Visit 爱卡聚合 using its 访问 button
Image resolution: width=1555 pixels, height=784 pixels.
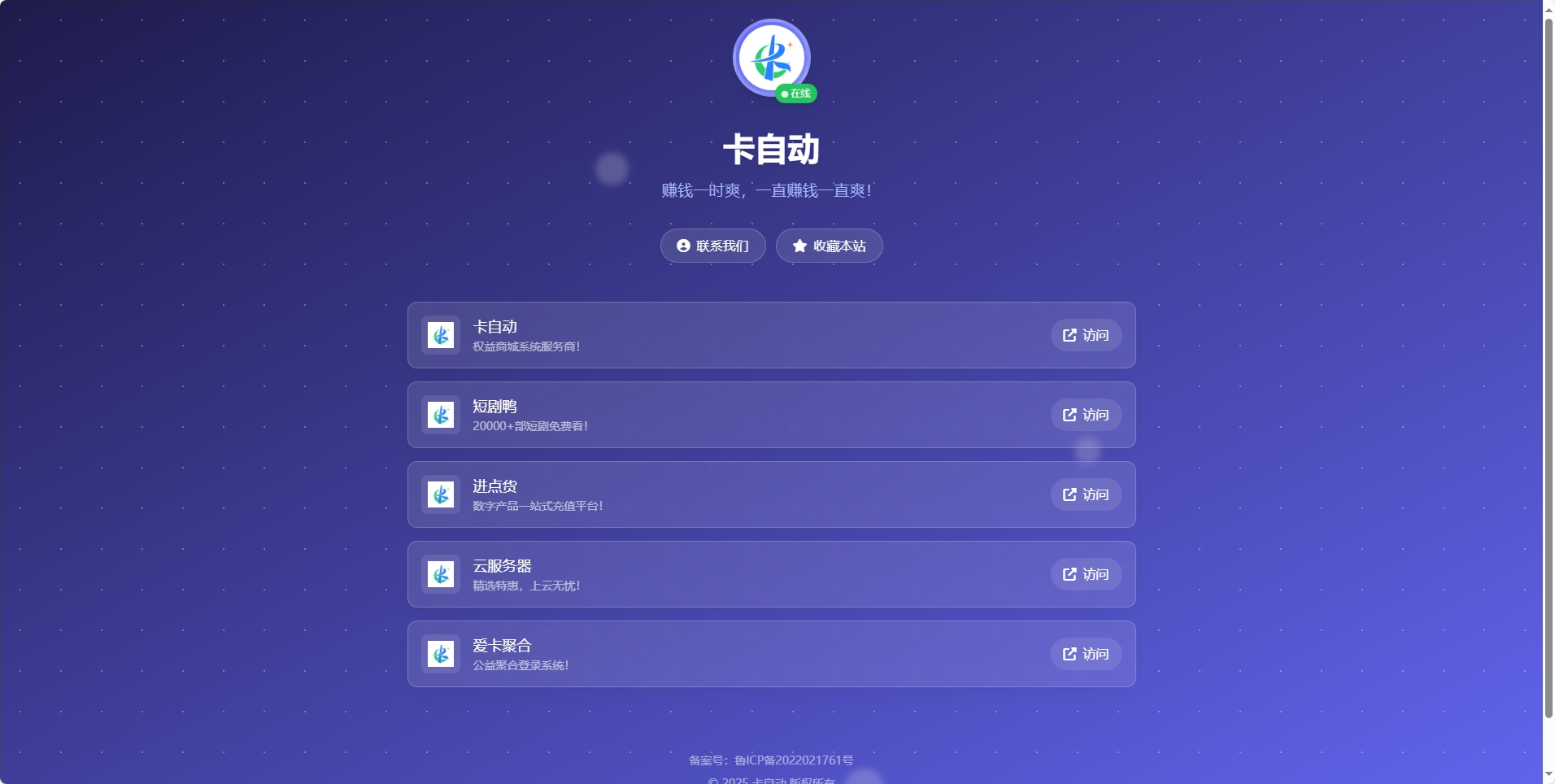click(1086, 654)
